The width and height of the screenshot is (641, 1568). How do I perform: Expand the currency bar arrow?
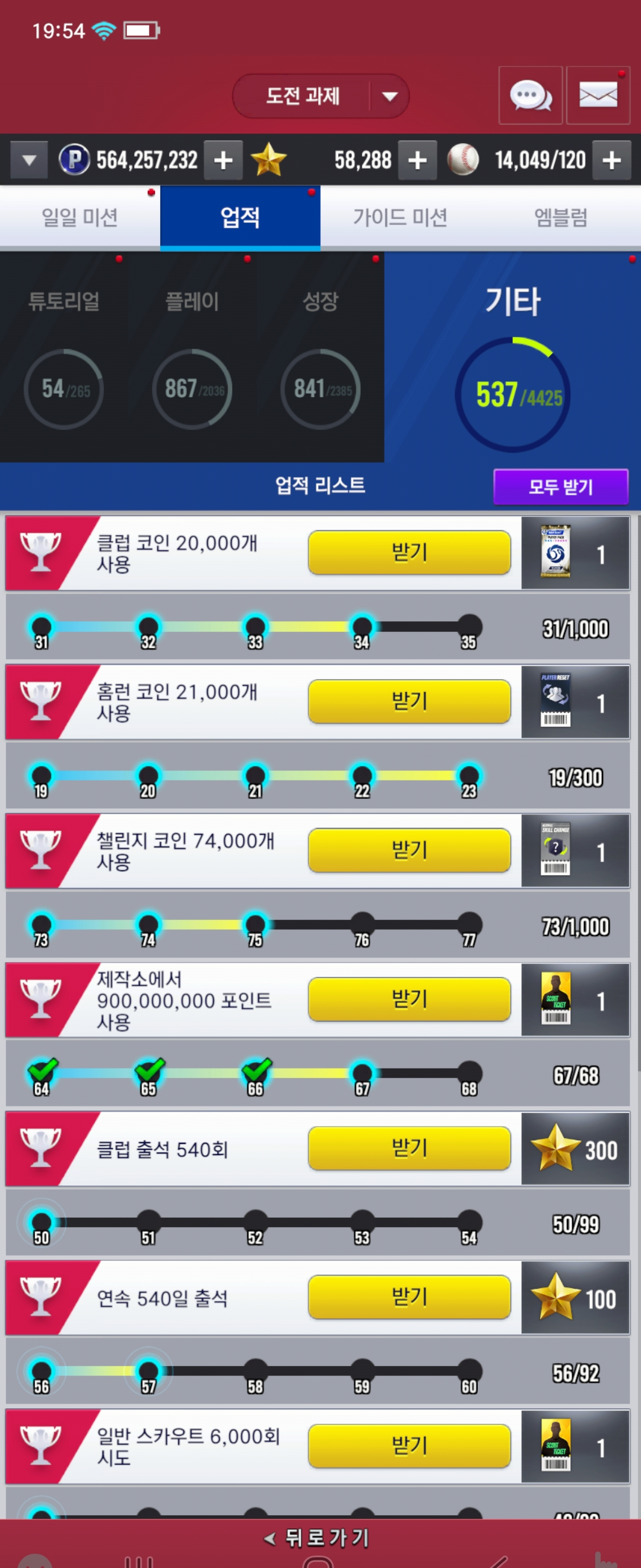[x=29, y=161]
